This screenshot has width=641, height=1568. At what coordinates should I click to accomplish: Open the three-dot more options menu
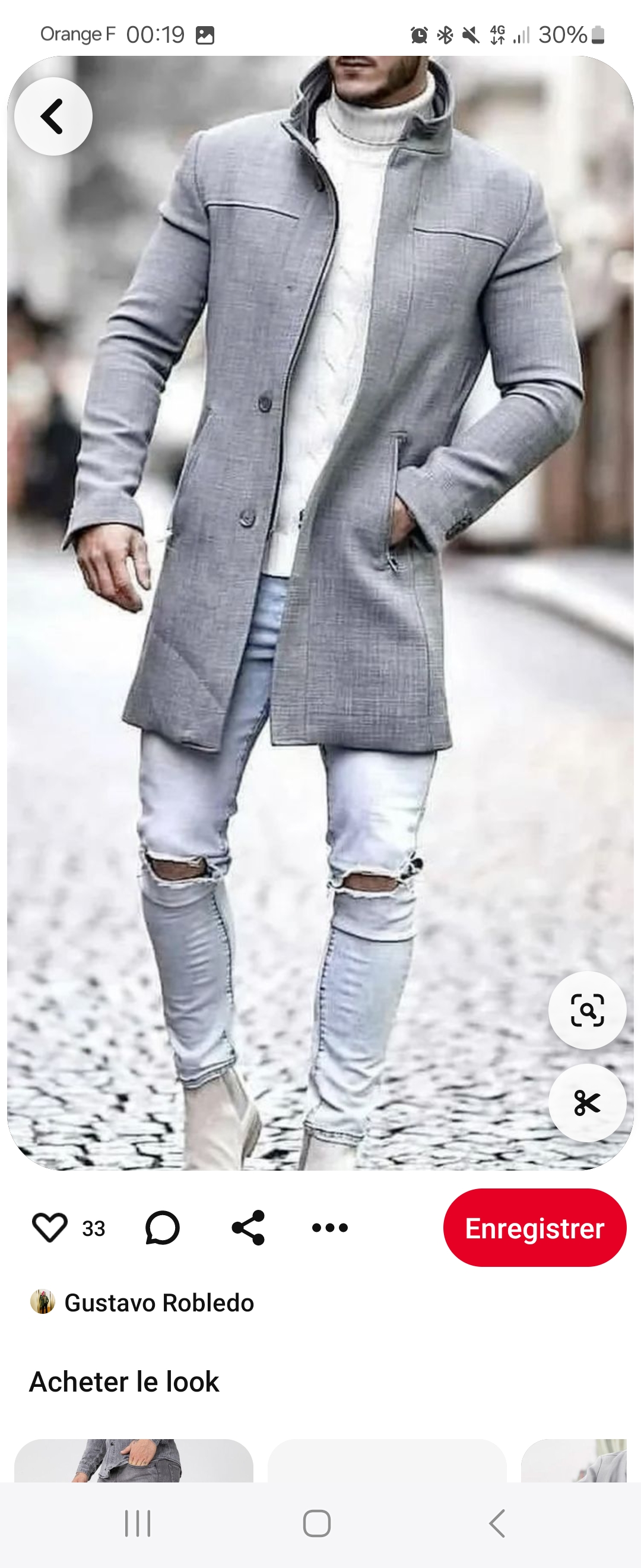[329, 1227]
